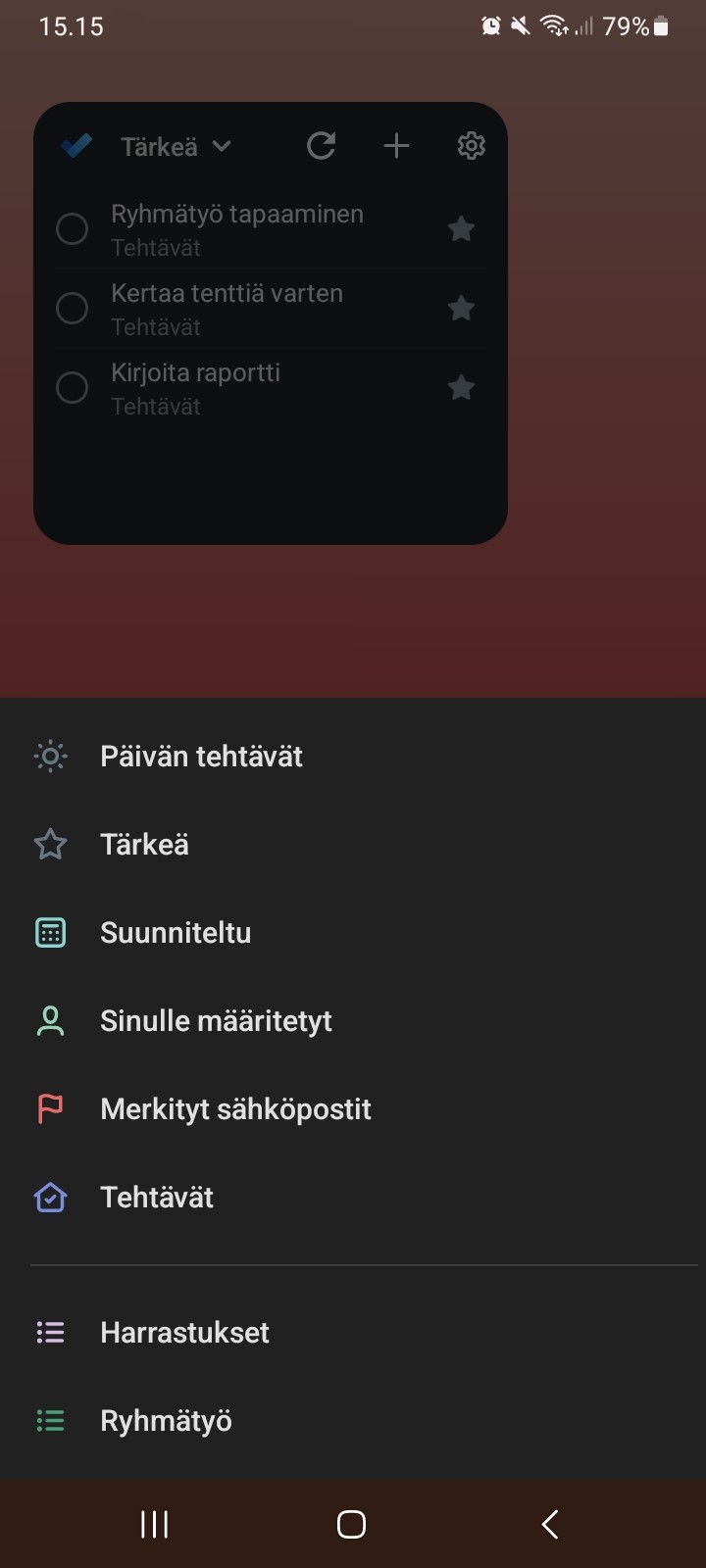Open recent apps
The height and width of the screenshot is (1568, 706).
coord(154,1524)
